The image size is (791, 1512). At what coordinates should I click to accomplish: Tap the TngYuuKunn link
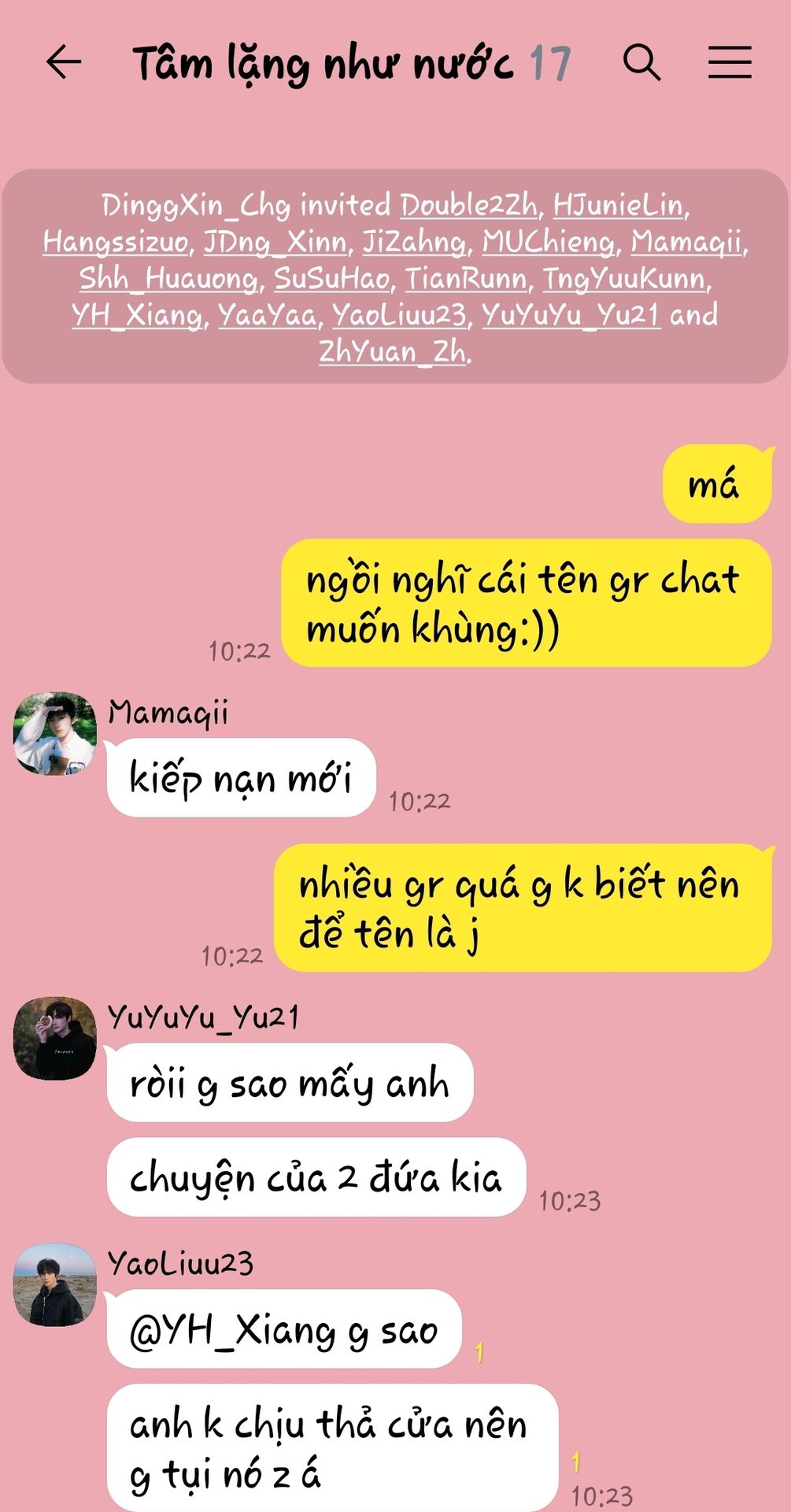[624, 278]
